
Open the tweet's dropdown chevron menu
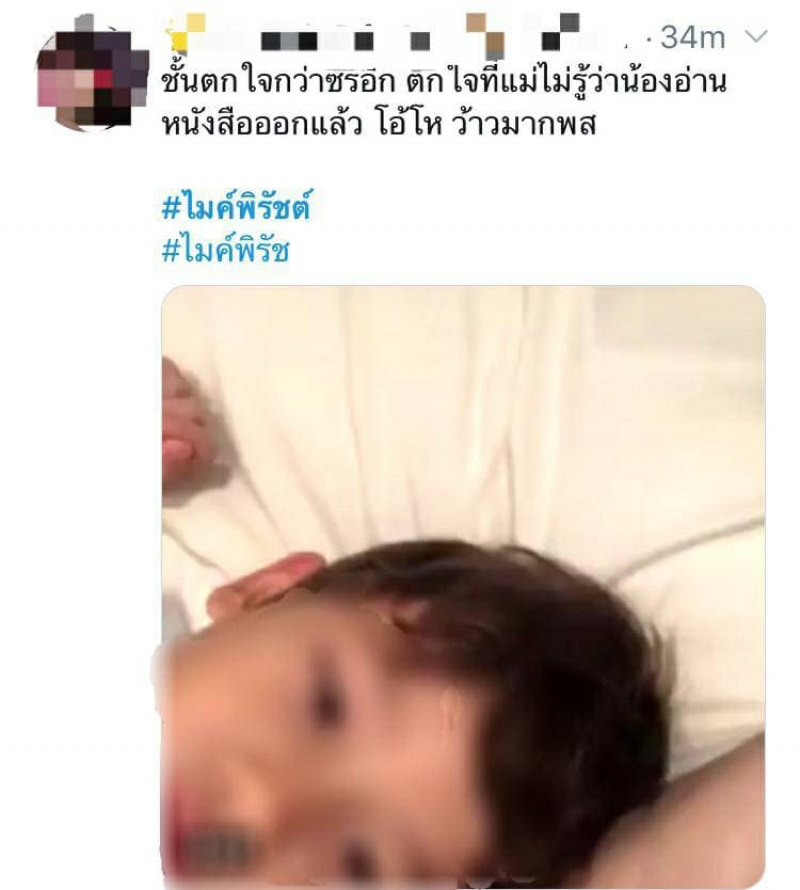757,37
